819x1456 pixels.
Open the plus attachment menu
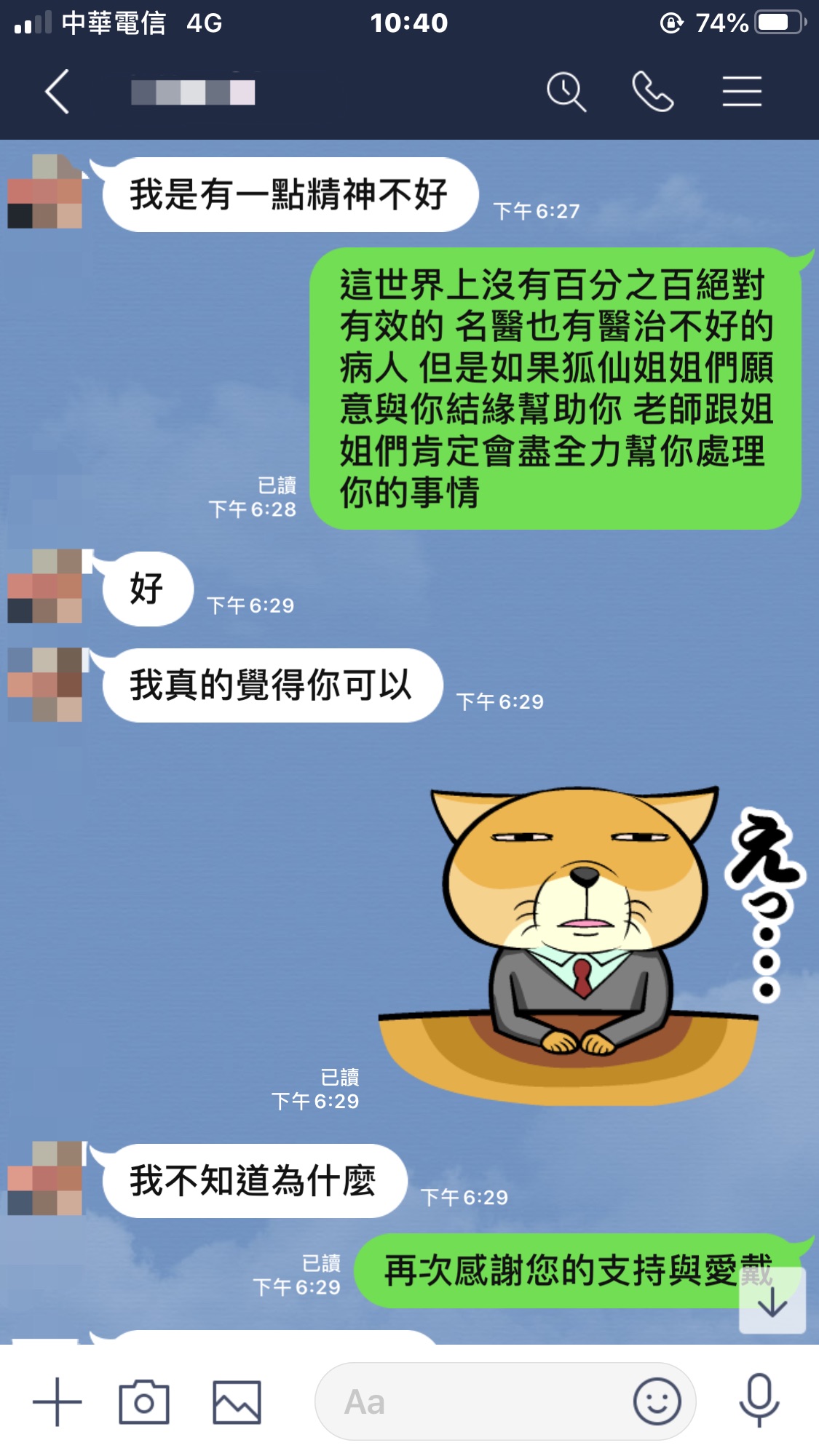(x=57, y=1401)
